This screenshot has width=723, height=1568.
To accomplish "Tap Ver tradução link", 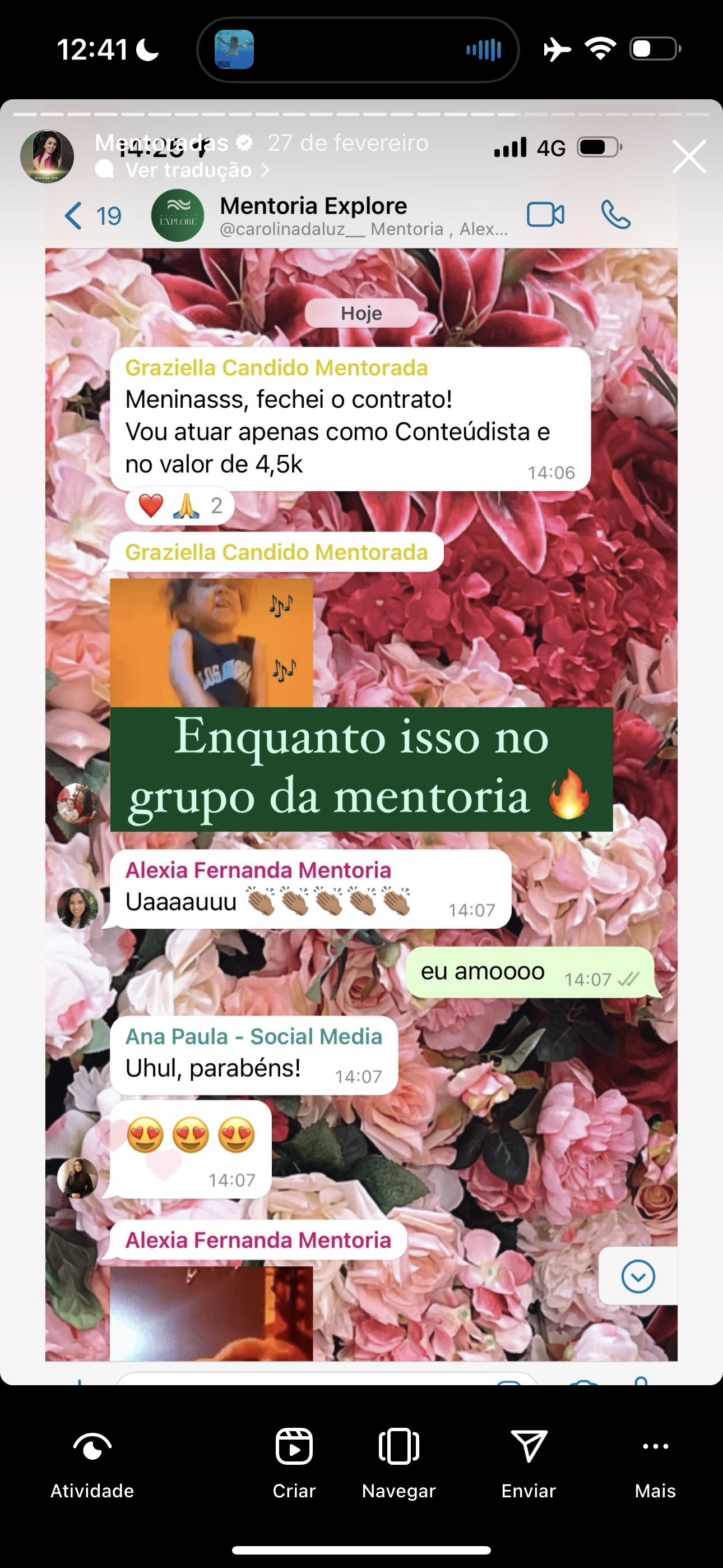I will [x=189, y=170].
